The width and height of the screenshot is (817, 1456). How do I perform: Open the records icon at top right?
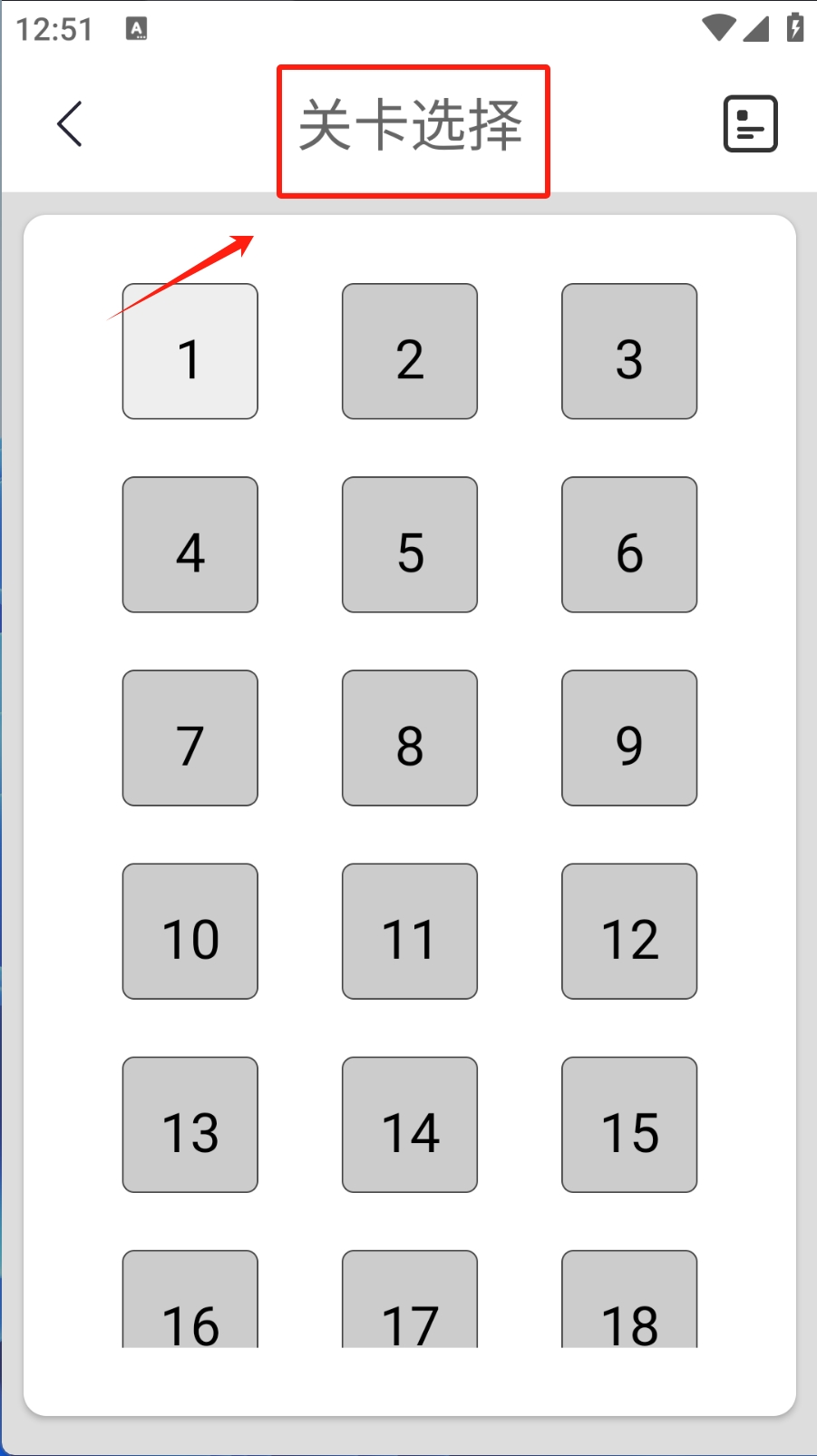point(750,123)
